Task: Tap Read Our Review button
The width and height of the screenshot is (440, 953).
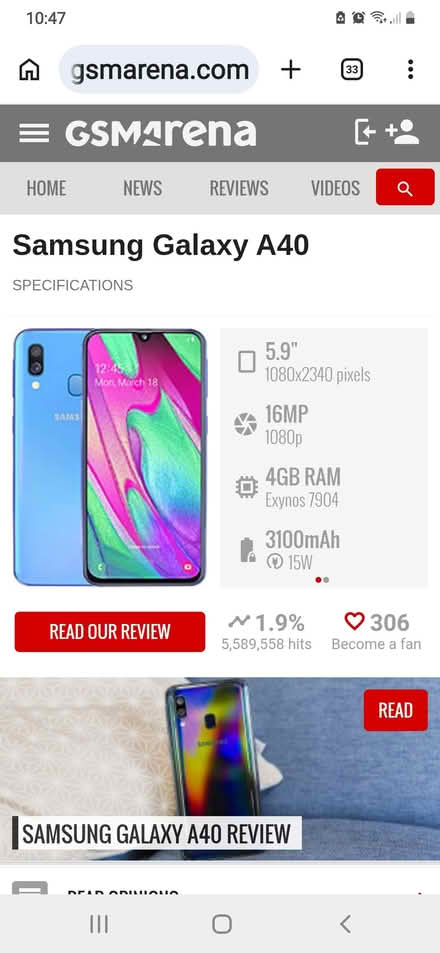Action: click(x=110, y=632)
